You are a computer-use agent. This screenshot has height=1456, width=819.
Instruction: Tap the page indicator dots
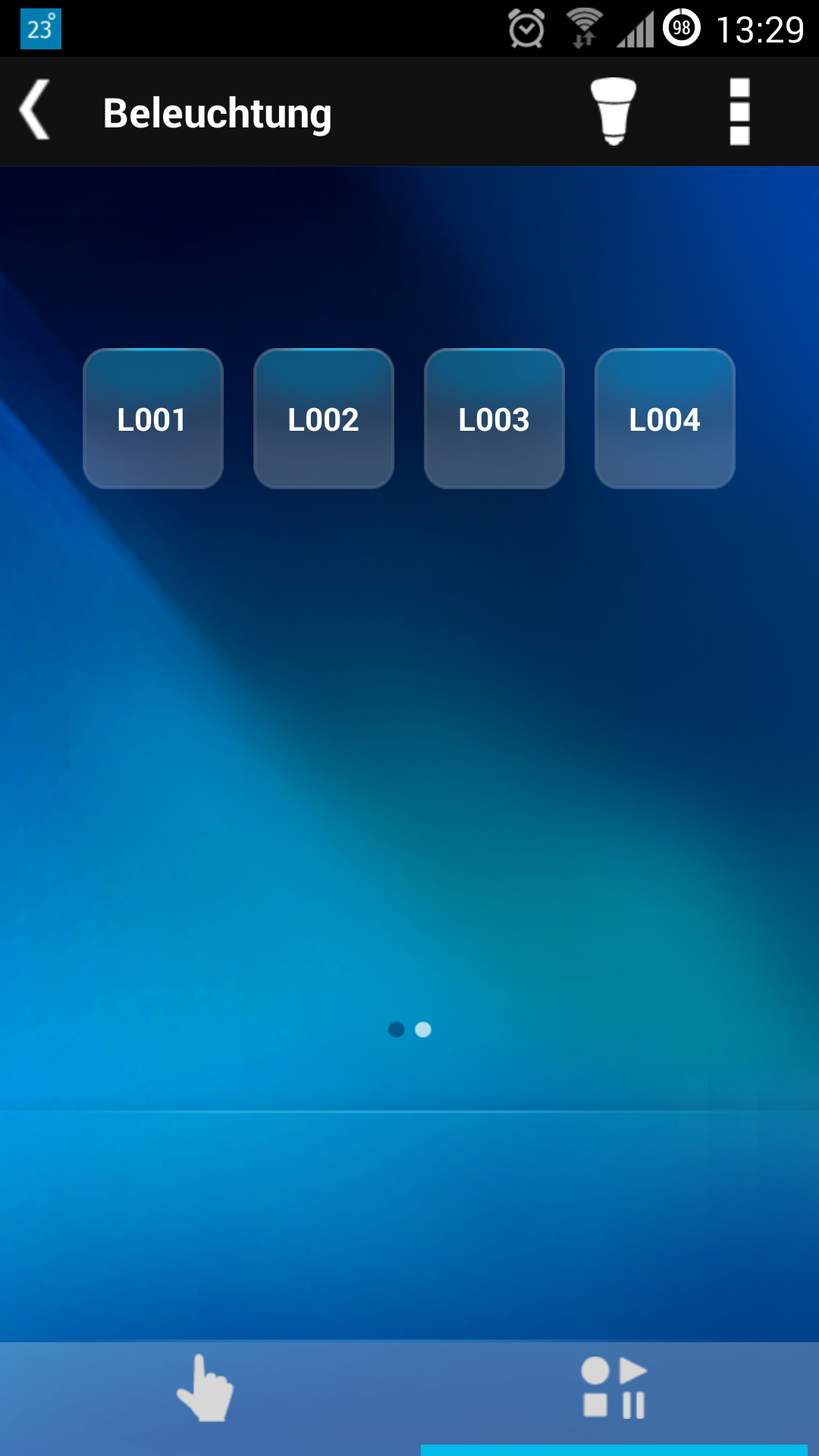409,1029
